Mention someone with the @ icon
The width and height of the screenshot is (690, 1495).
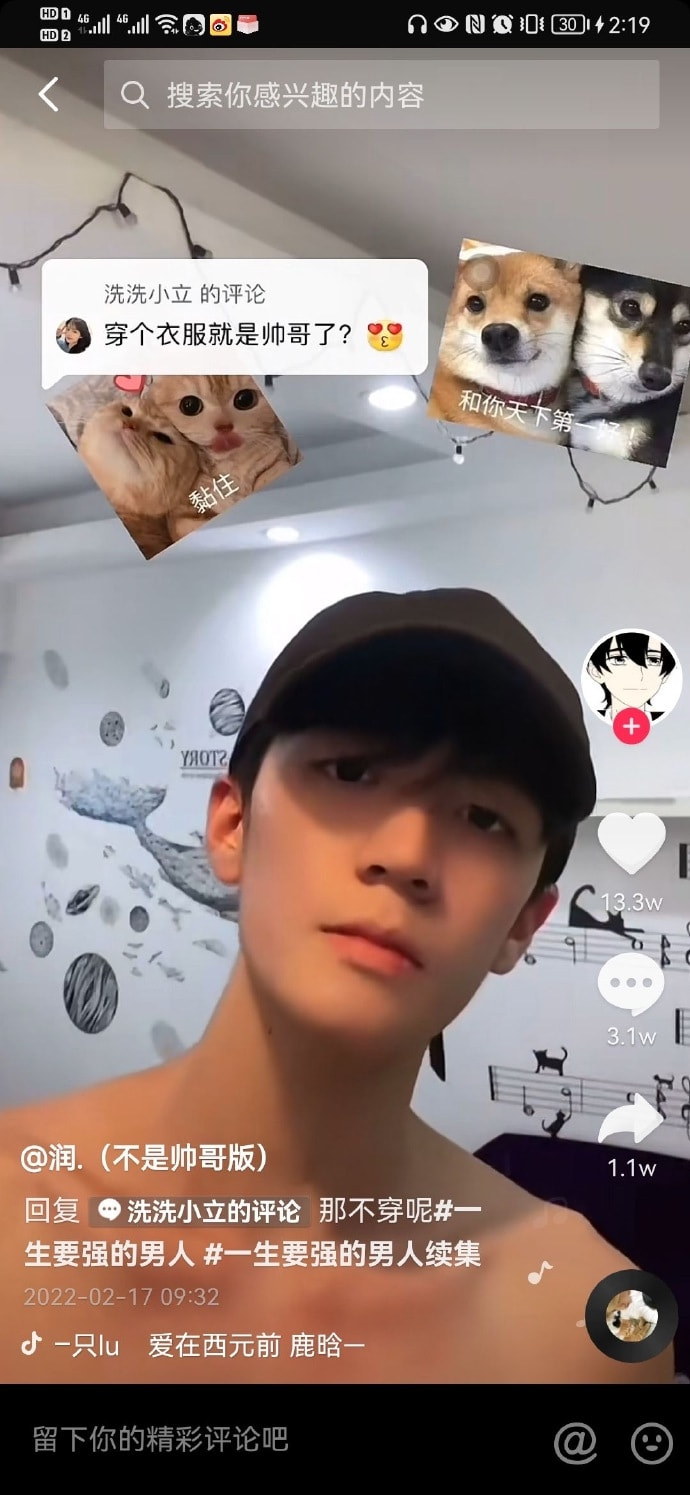click(x=575, y=1441)
